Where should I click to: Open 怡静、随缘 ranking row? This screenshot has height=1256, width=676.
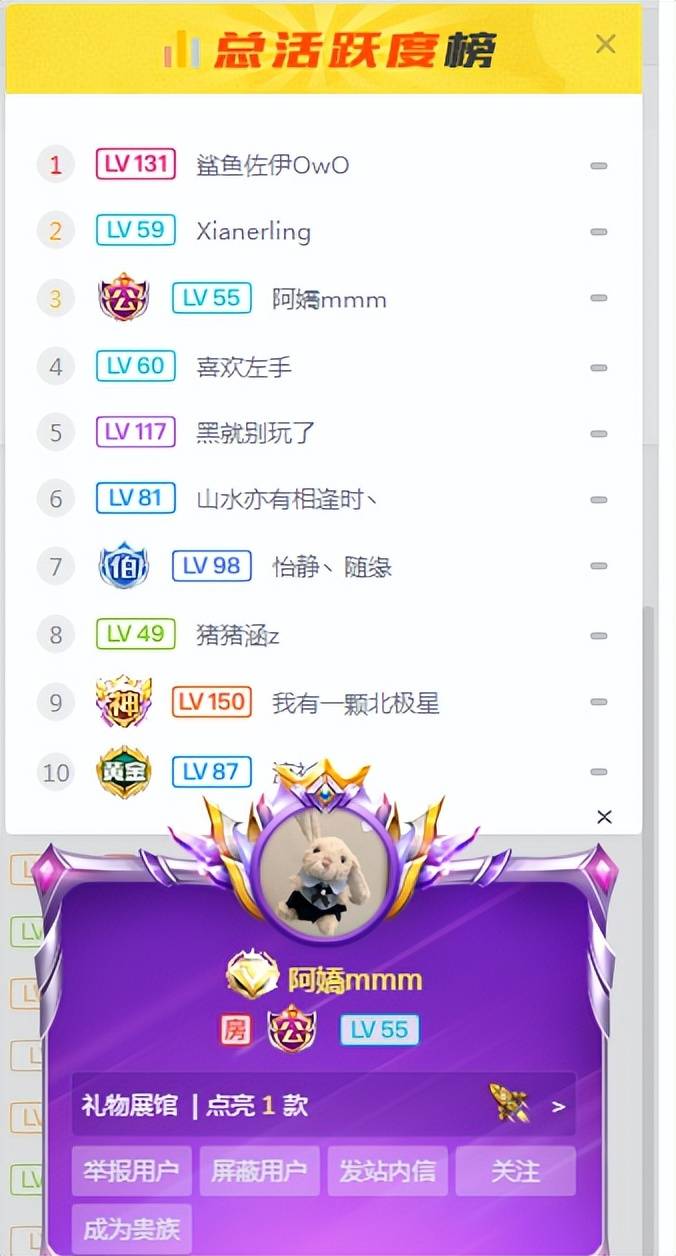[x=332, y=567]
